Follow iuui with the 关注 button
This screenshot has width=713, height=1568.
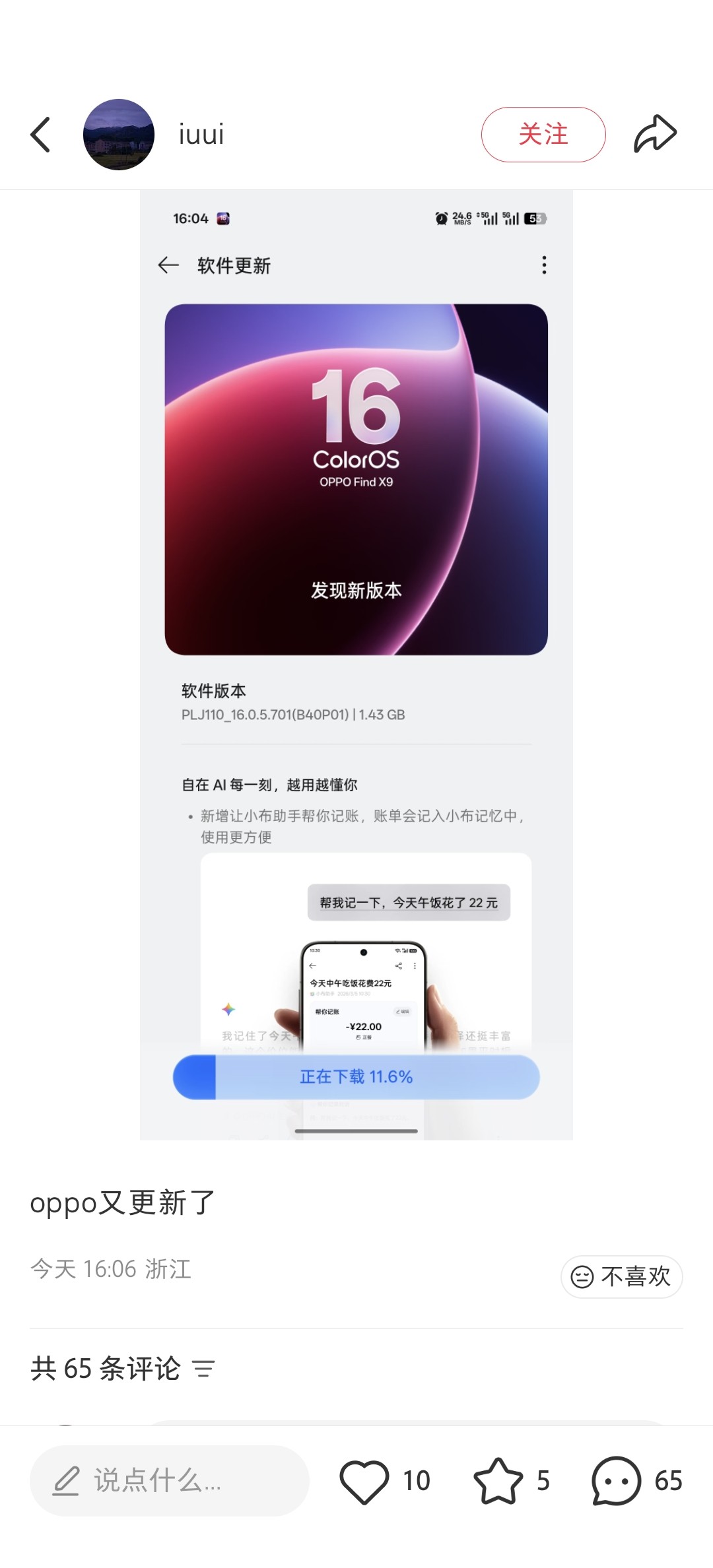coord(543,135)
